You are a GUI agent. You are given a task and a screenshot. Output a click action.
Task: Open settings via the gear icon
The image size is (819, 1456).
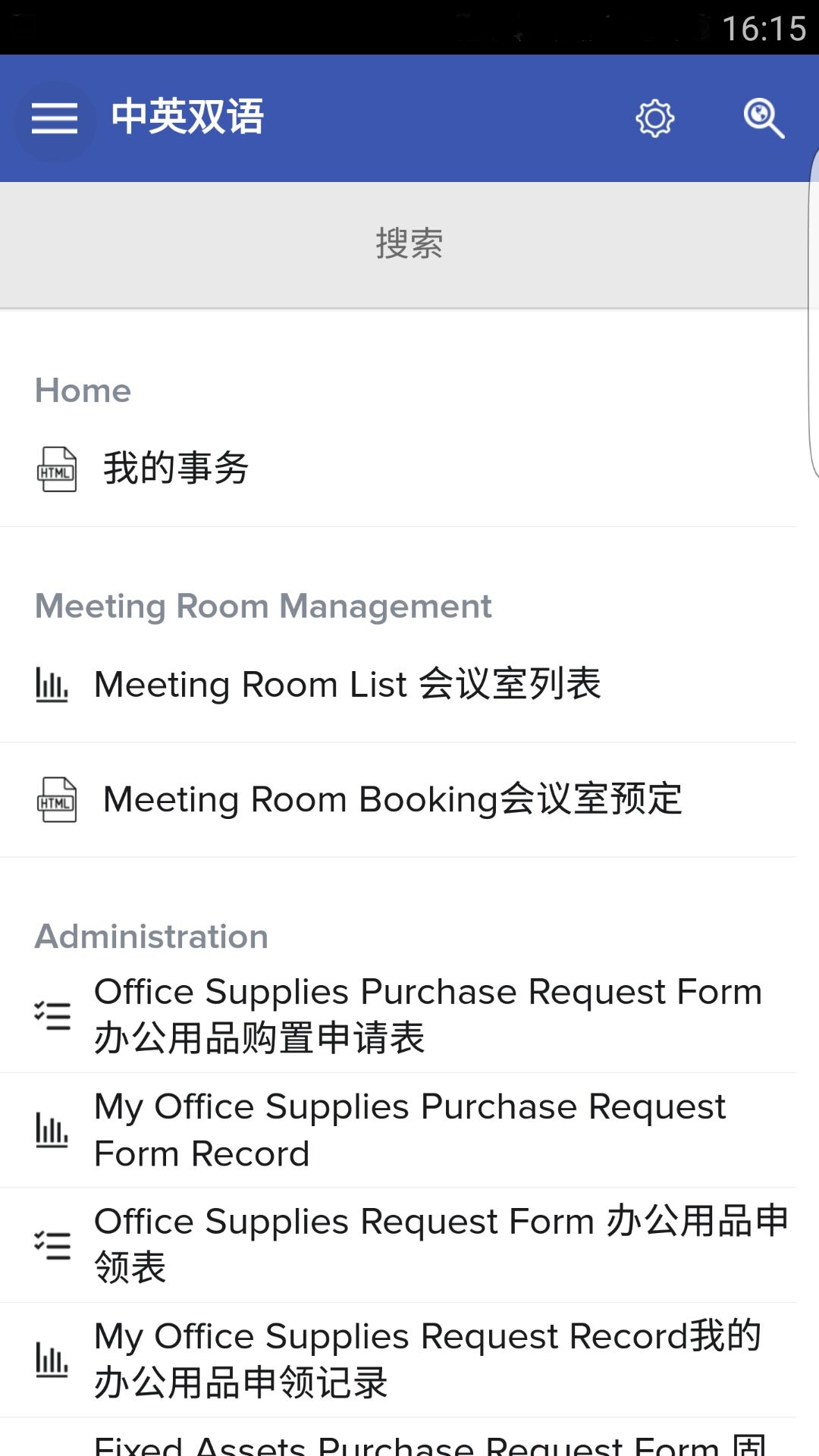(654, 118)
